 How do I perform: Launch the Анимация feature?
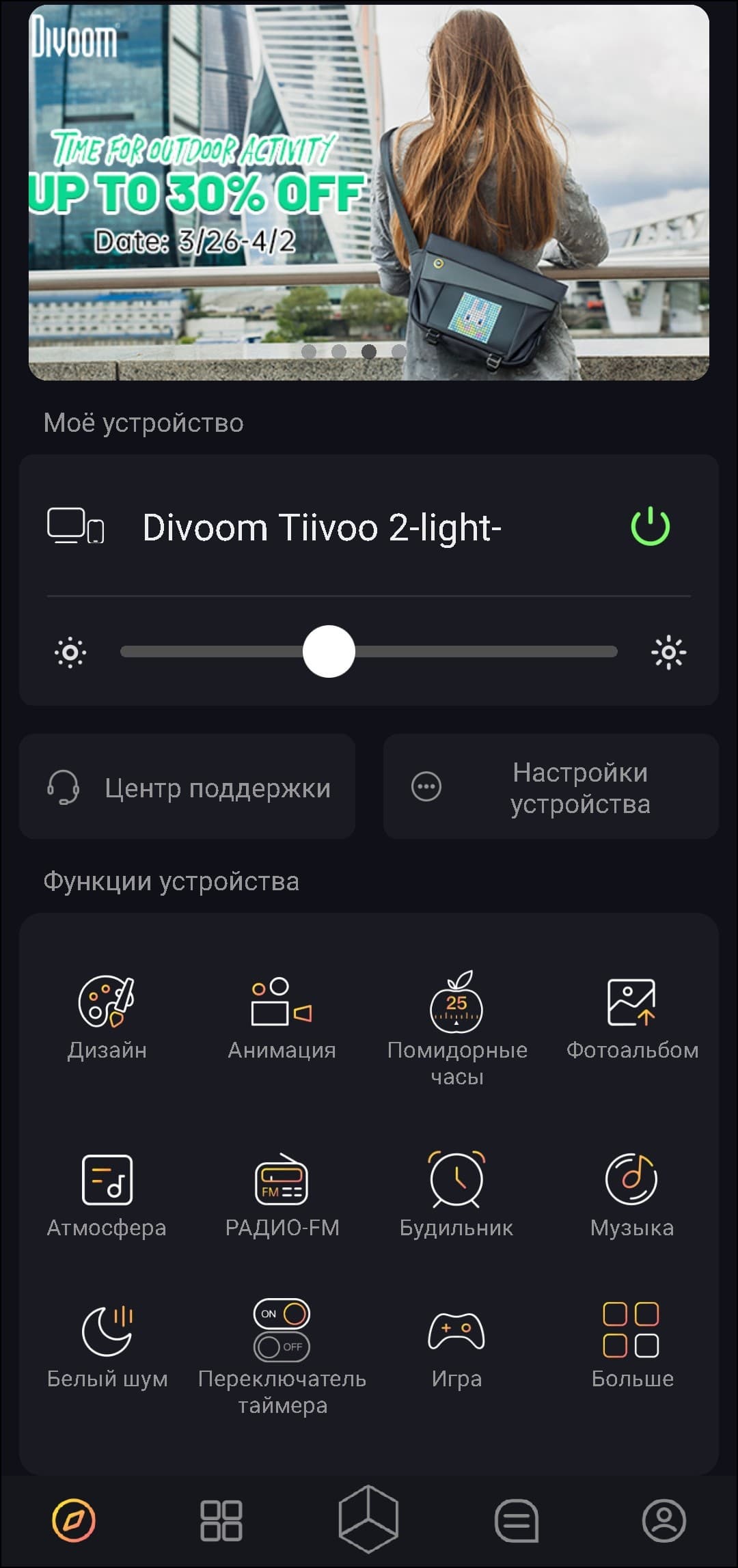pos(282,1017)
